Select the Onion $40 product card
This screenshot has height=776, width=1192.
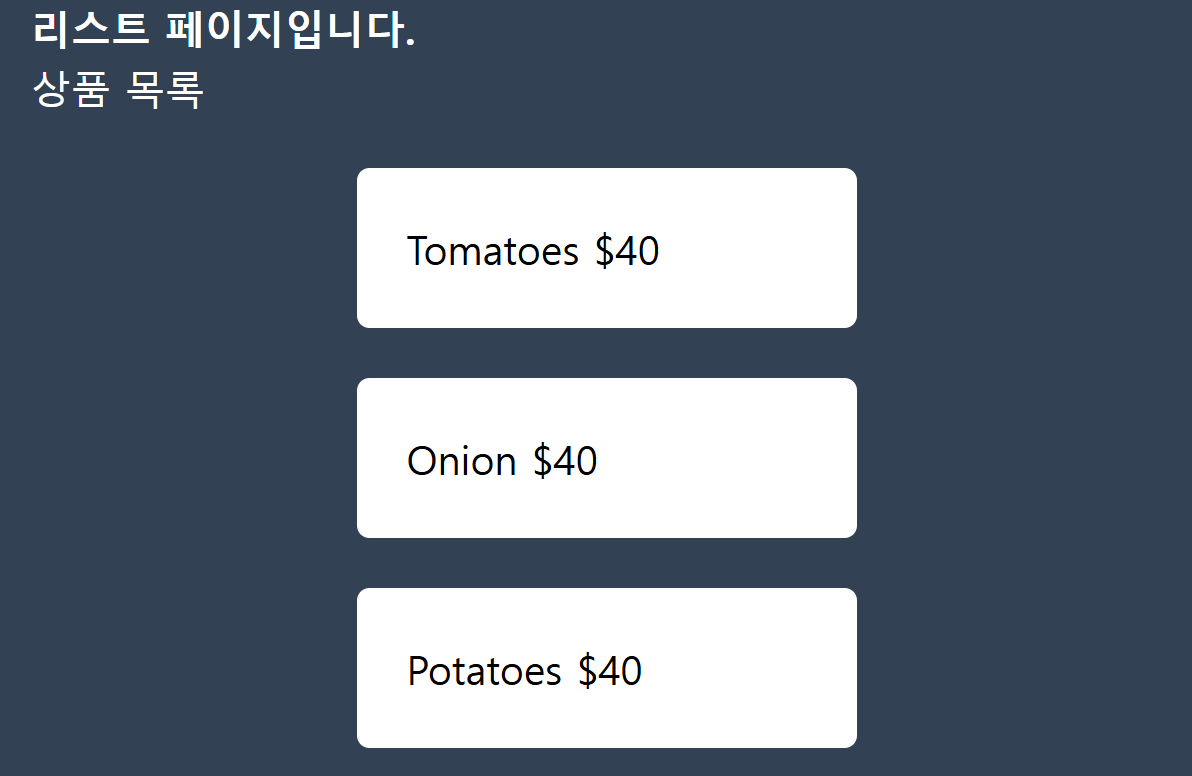coord(606,458)
